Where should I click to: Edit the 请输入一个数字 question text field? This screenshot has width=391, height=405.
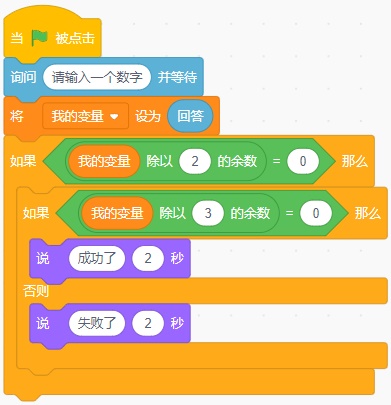point(97,77)
